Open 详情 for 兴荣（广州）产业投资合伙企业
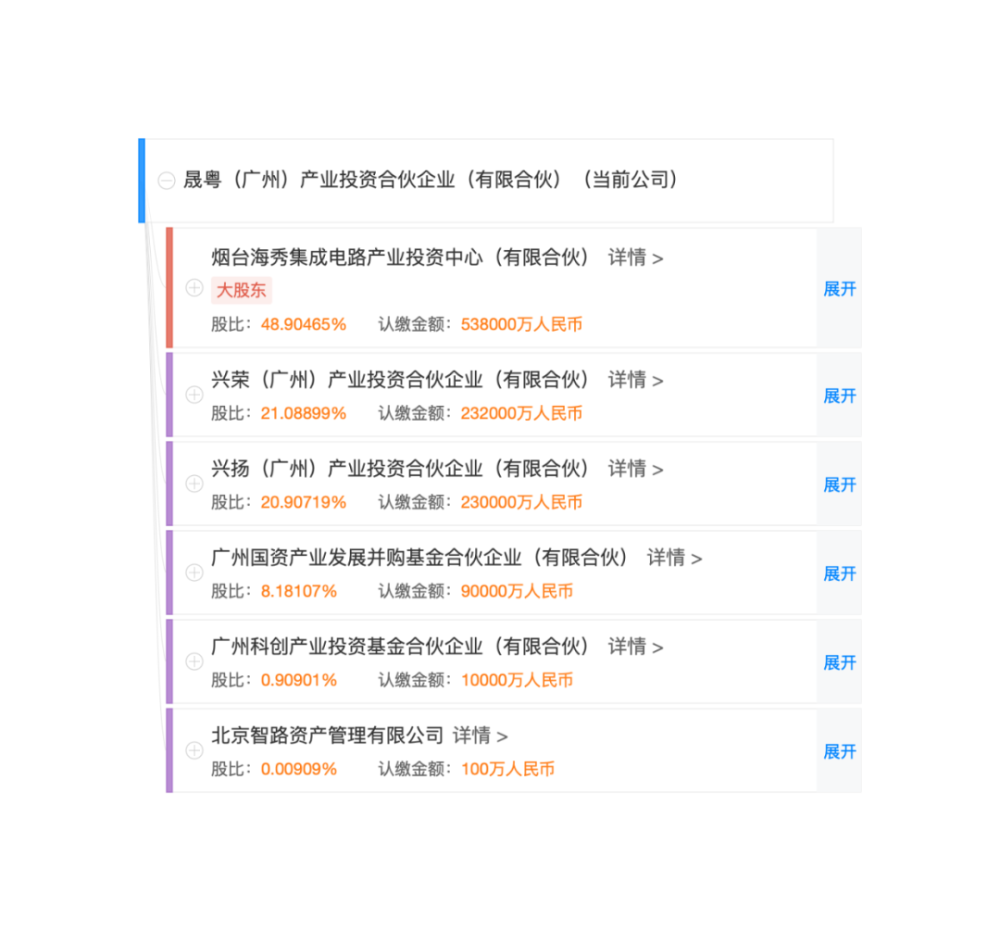Screen dimensions: 1000x931 click(x=635, y=380)
